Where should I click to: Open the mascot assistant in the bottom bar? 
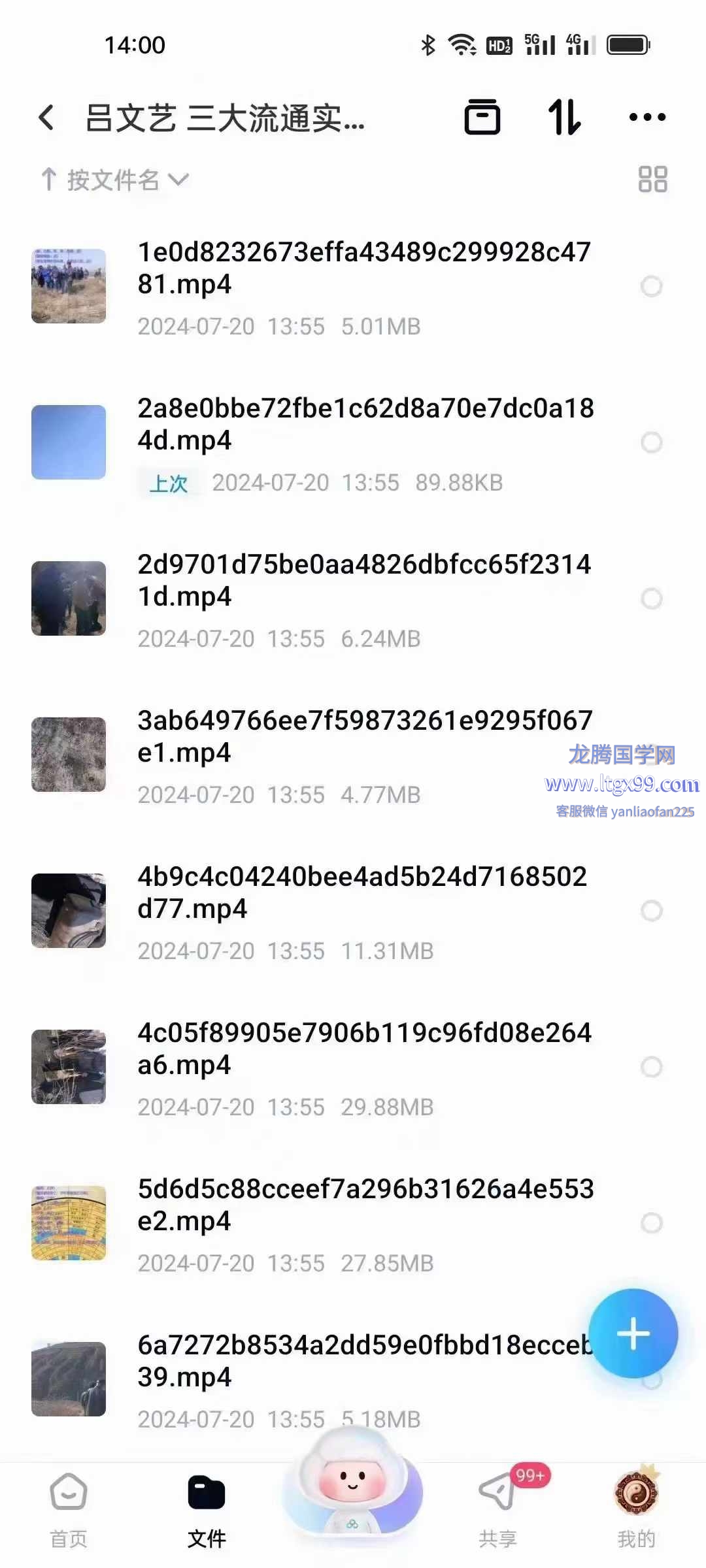click(x=352, y=1496)
